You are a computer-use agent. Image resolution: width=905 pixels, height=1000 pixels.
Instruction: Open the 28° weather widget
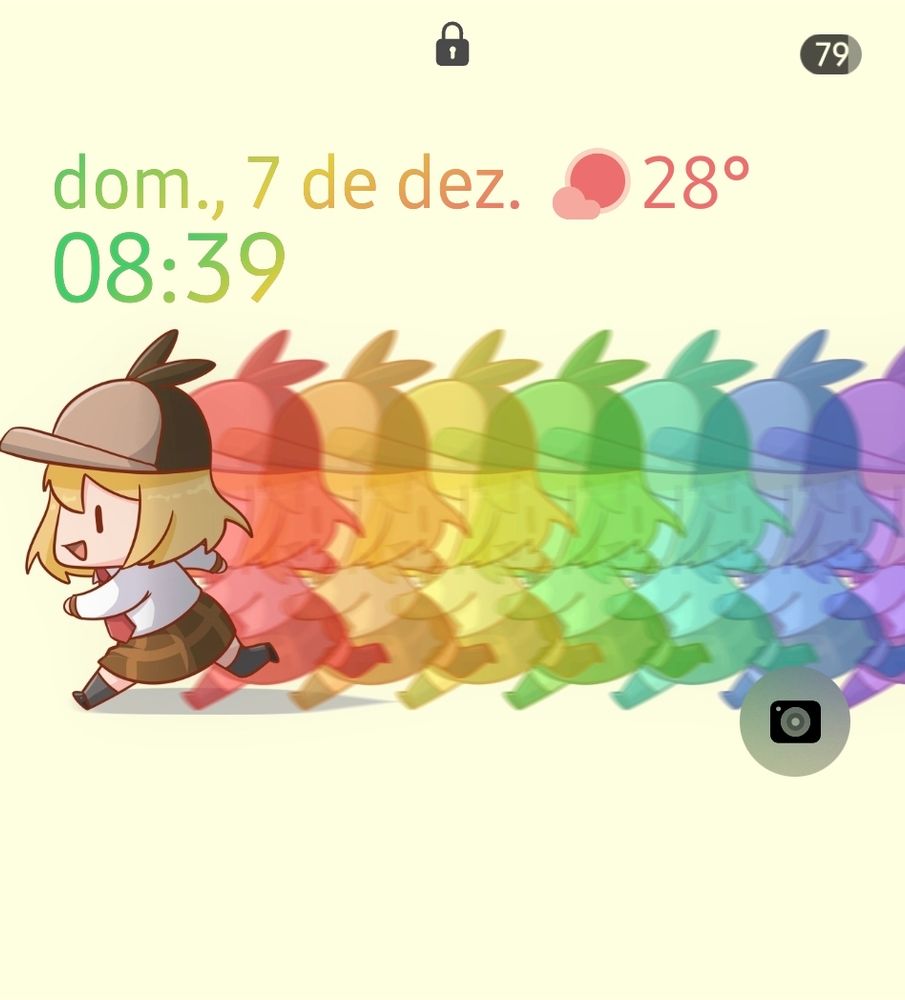(x=651, y=183)
